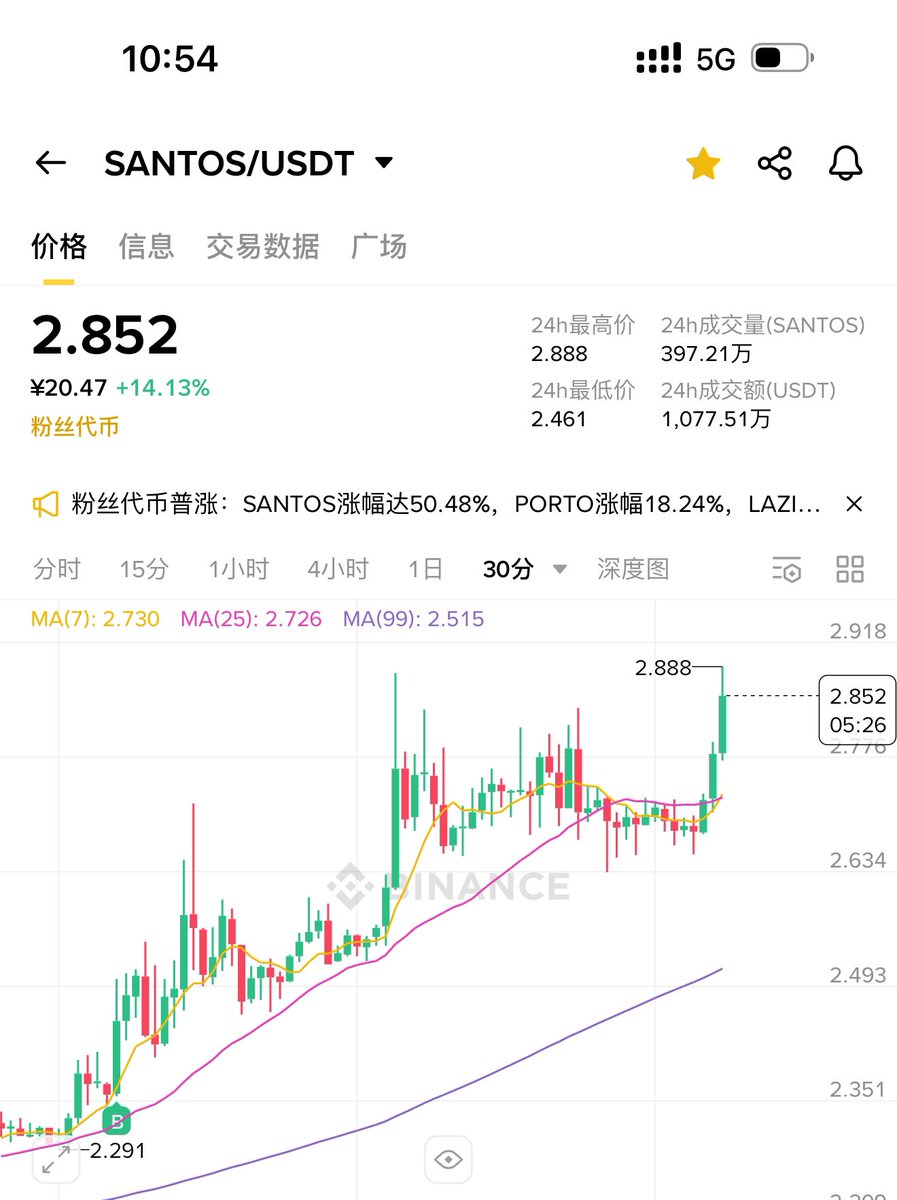The width and height of the screenshot is (897, 1200).
Task: Expand the chart to fullscreen
Action: pyautogui.click(x=56, y=1160)
